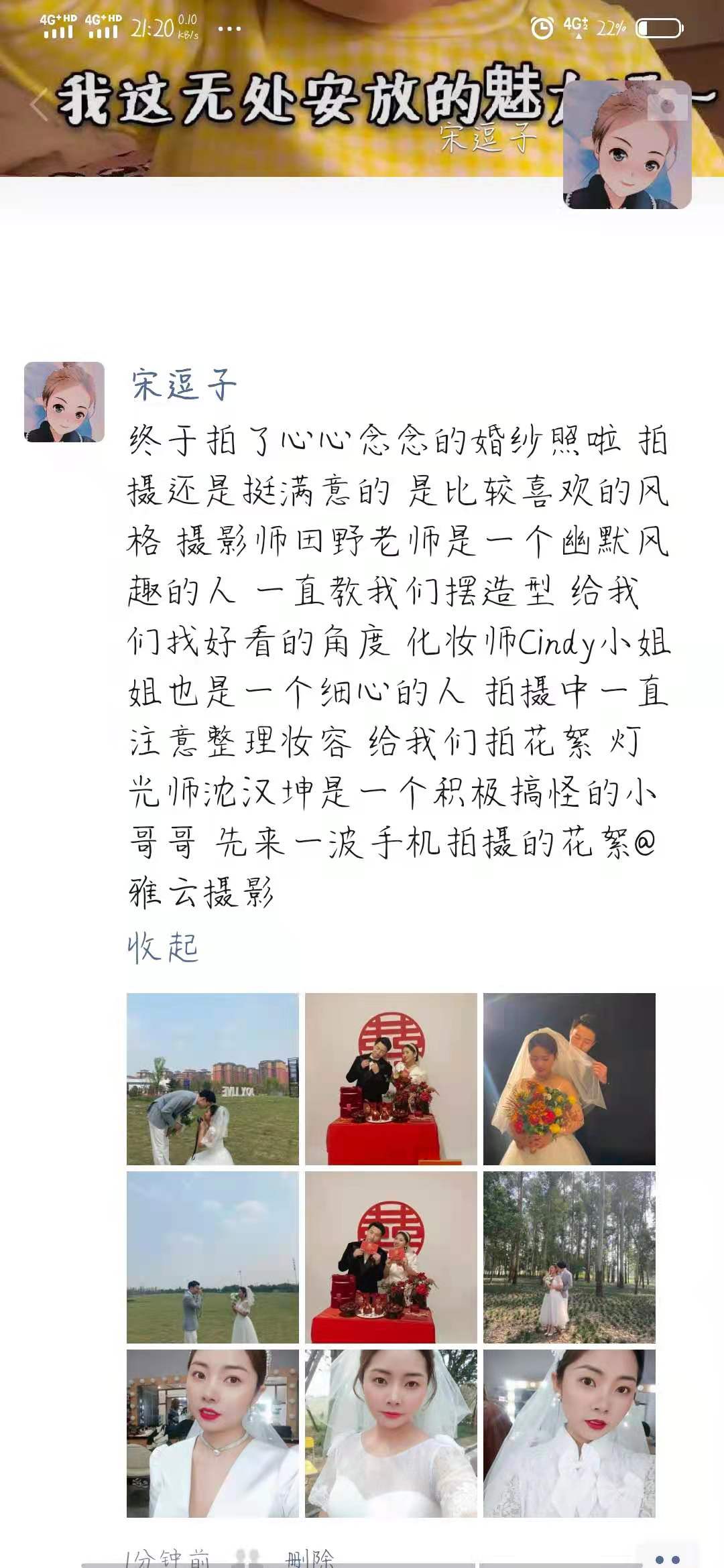The image size is (724, 1568).
Task: Open the forest couple photo
Action: coord(569,1257)
